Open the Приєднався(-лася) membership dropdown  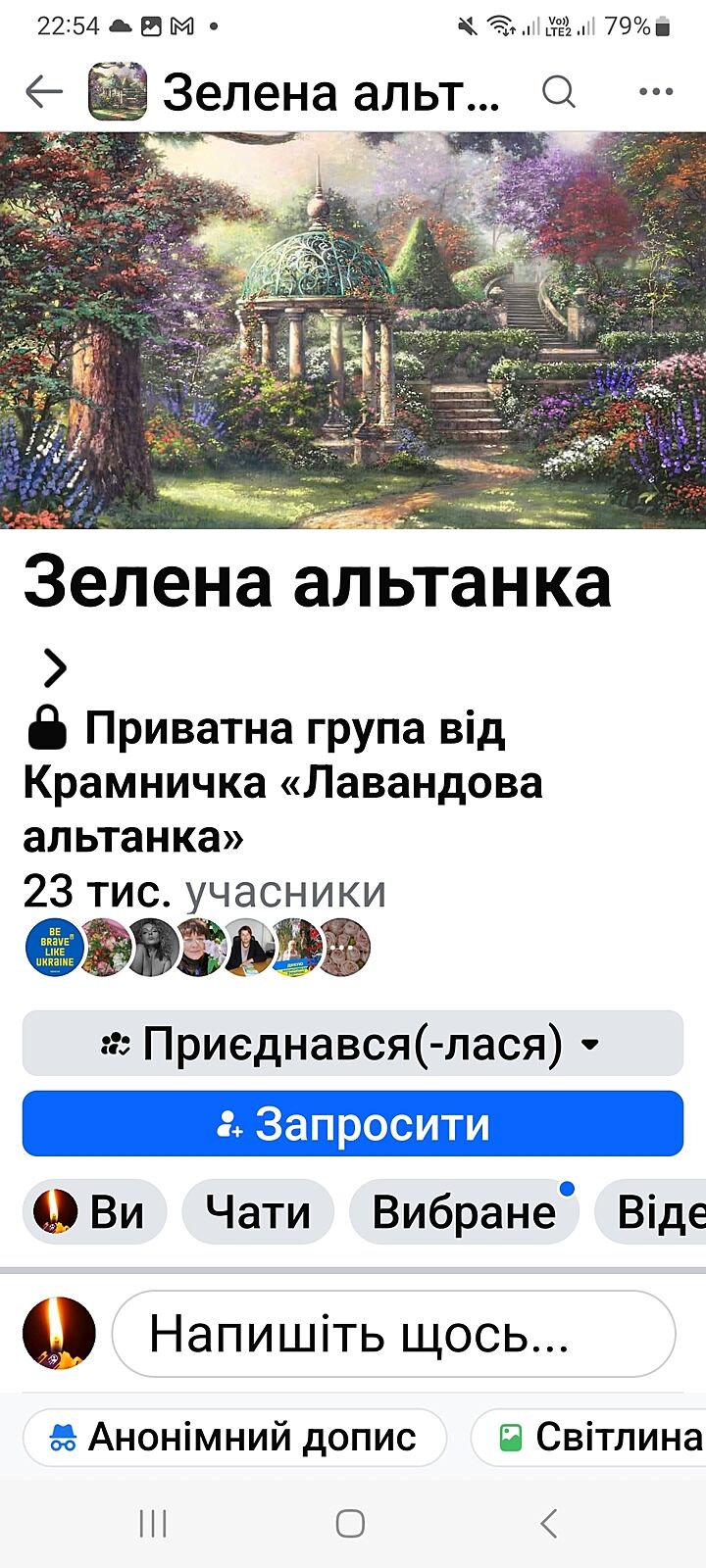tap(353, 1044)
